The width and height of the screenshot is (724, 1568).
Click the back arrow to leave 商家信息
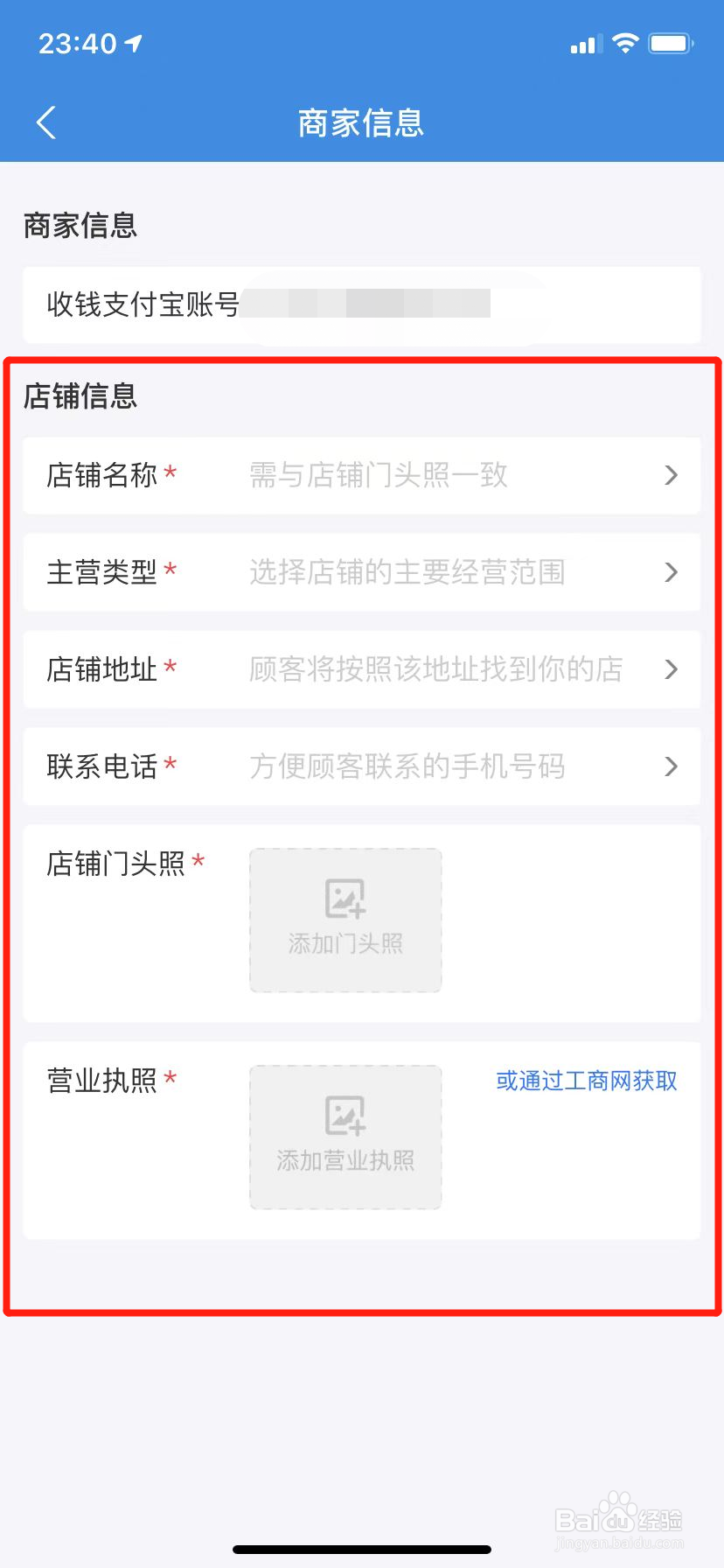coord(46,122)
